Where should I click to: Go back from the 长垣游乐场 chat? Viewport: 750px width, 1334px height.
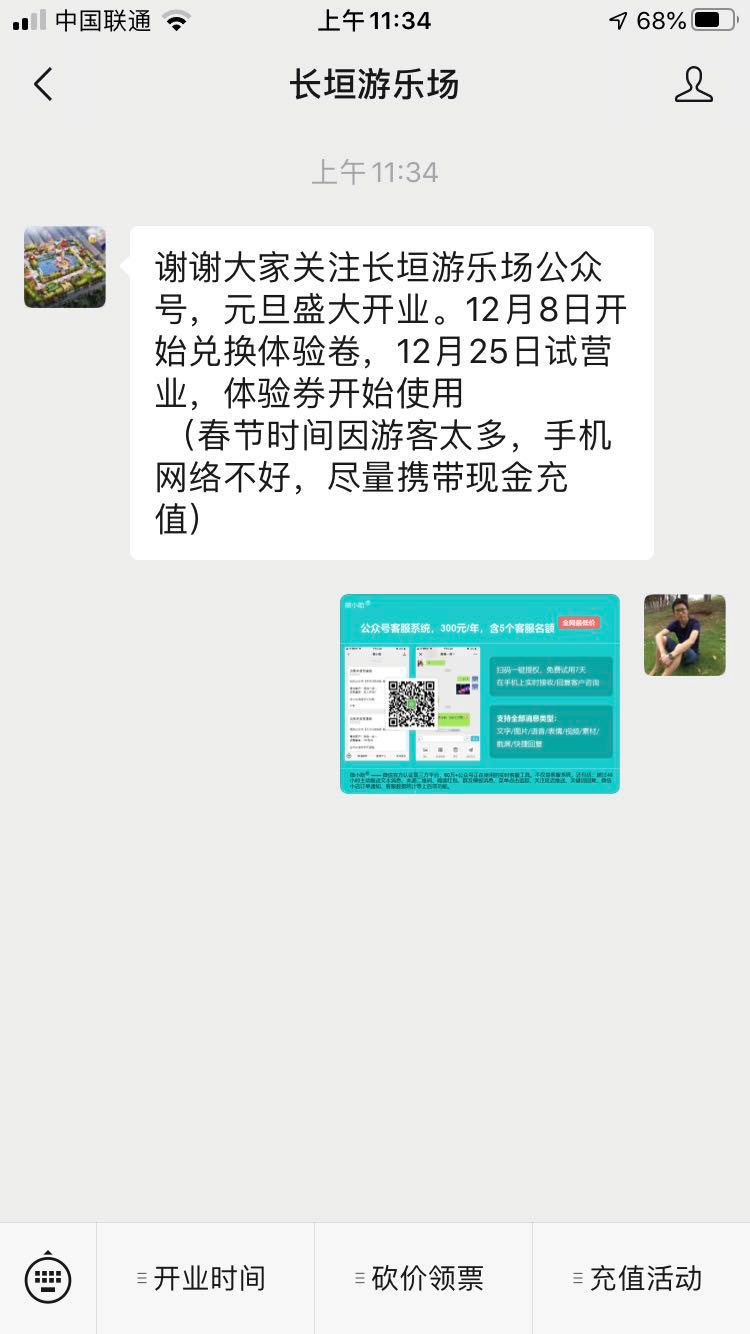pos(43,85)
